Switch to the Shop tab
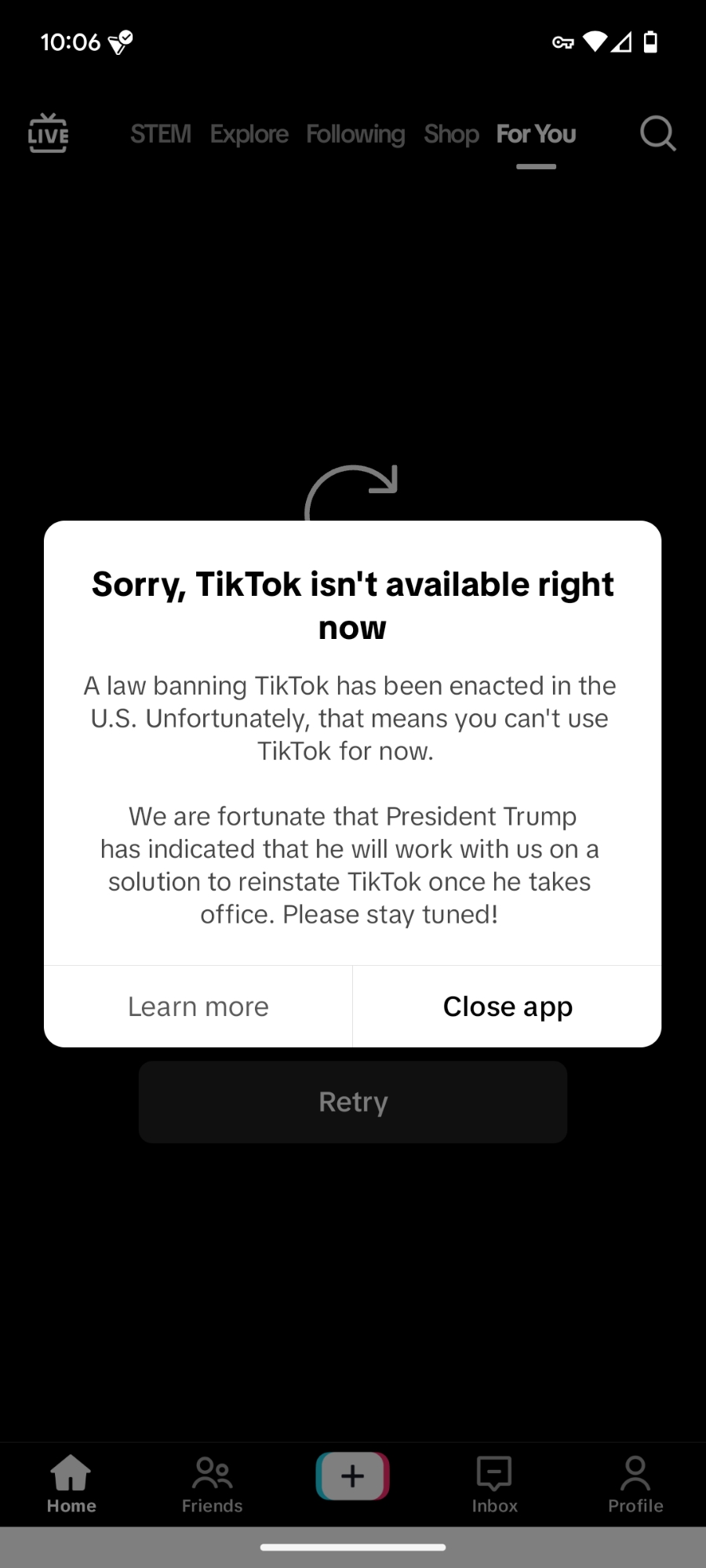Screen dimensions: 706x1568 [451, 134]
